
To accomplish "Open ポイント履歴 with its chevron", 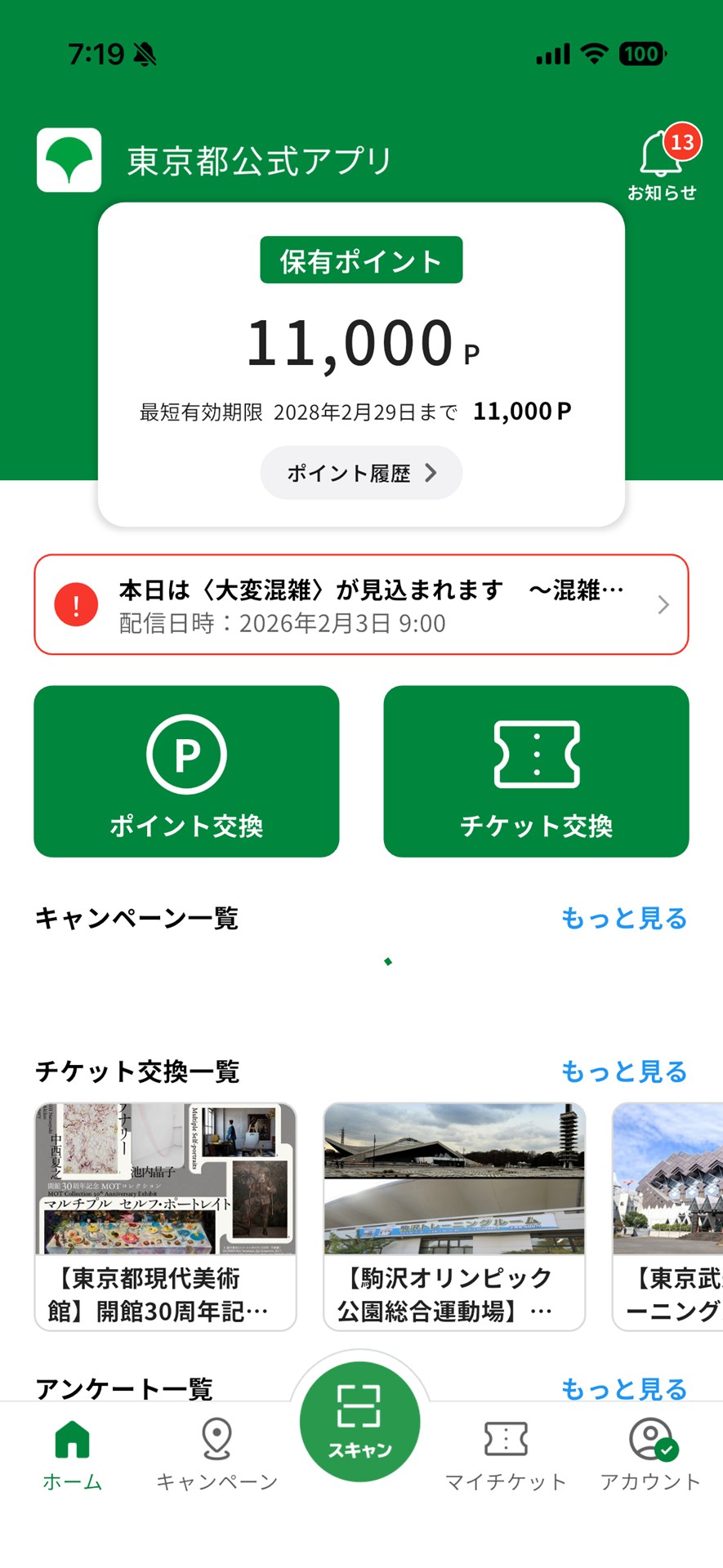I will pyautogui.click(x=360, y=472).
